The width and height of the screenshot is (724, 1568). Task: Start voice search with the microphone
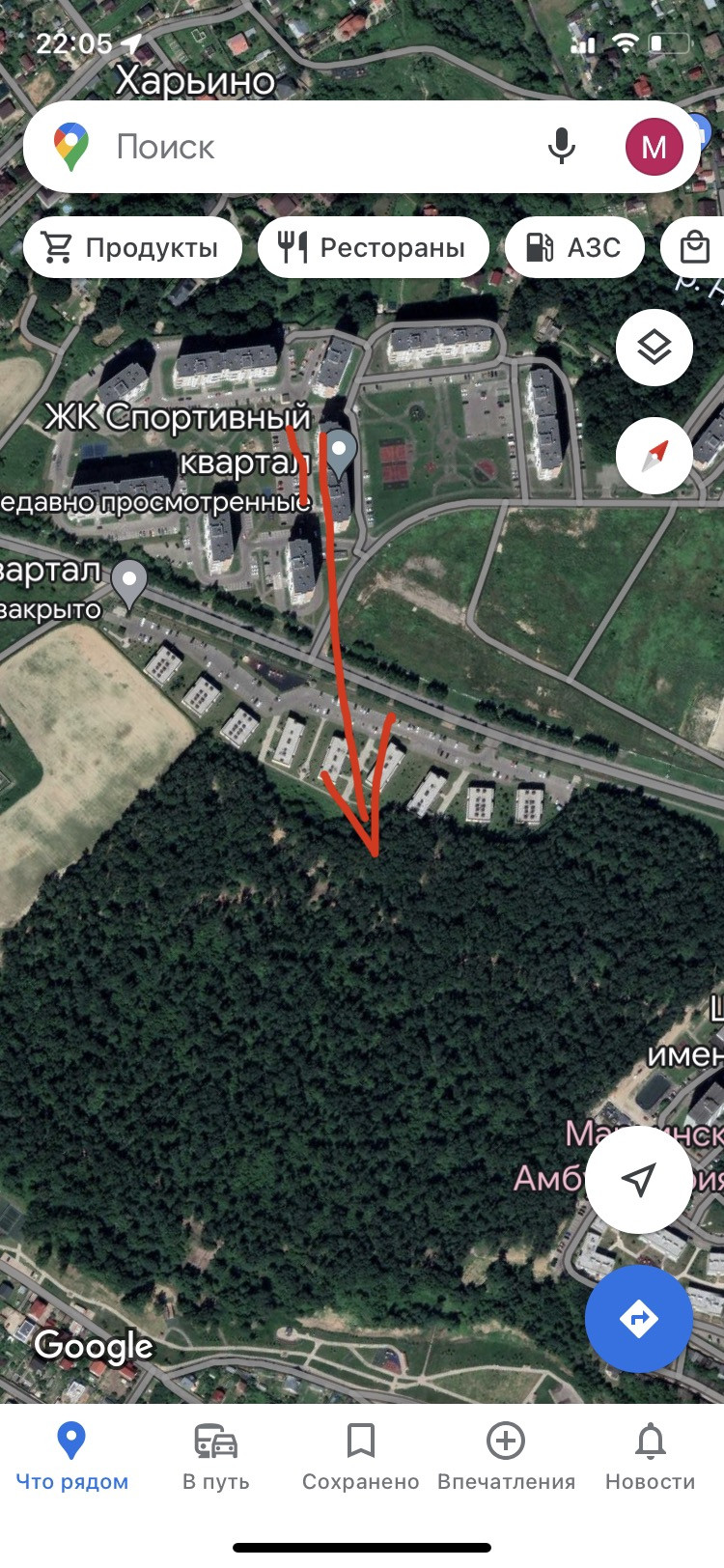(x=561, y=147)
